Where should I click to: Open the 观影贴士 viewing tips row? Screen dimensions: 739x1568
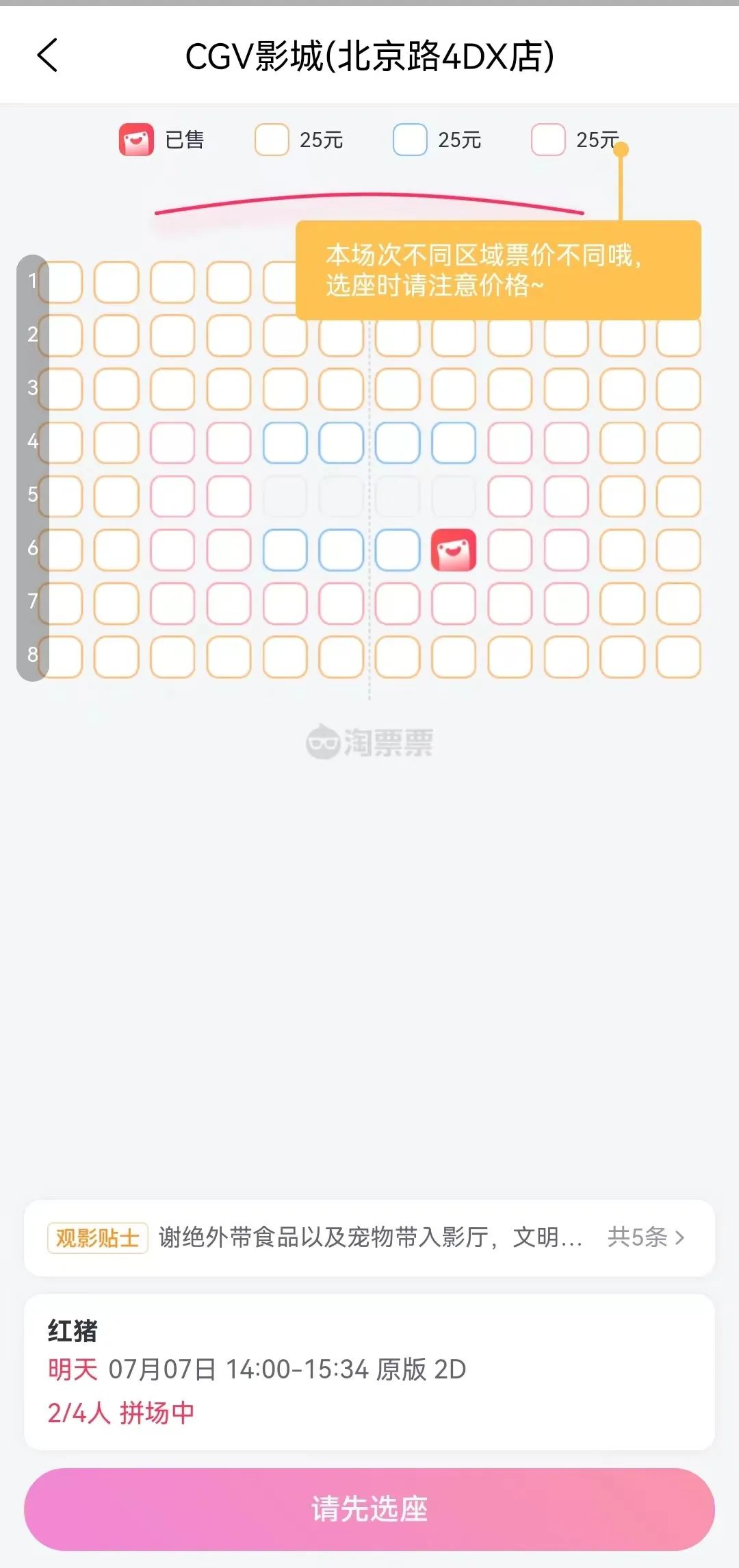(369, 1237)
